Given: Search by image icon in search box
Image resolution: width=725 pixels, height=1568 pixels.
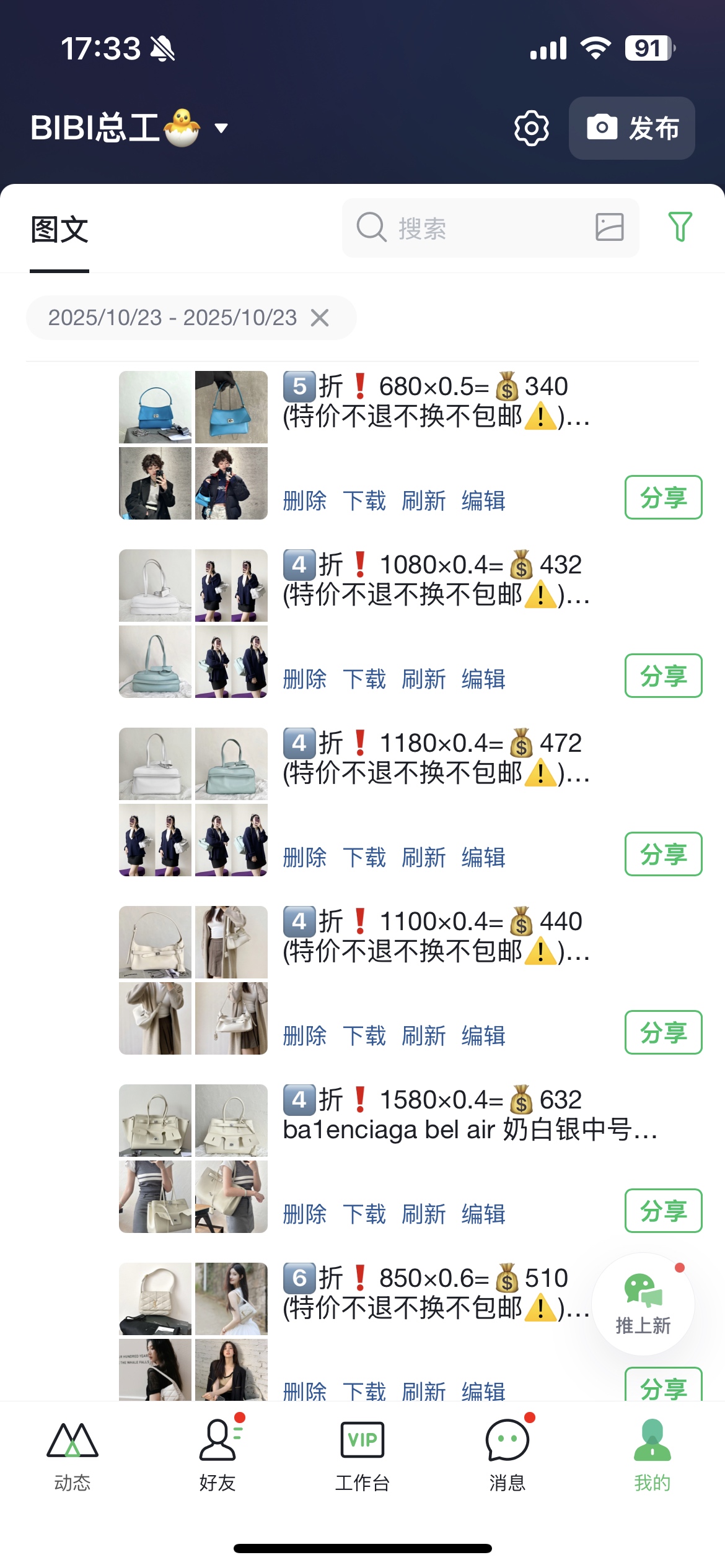Looking at the screenshot, I should (x=609, y=227).
